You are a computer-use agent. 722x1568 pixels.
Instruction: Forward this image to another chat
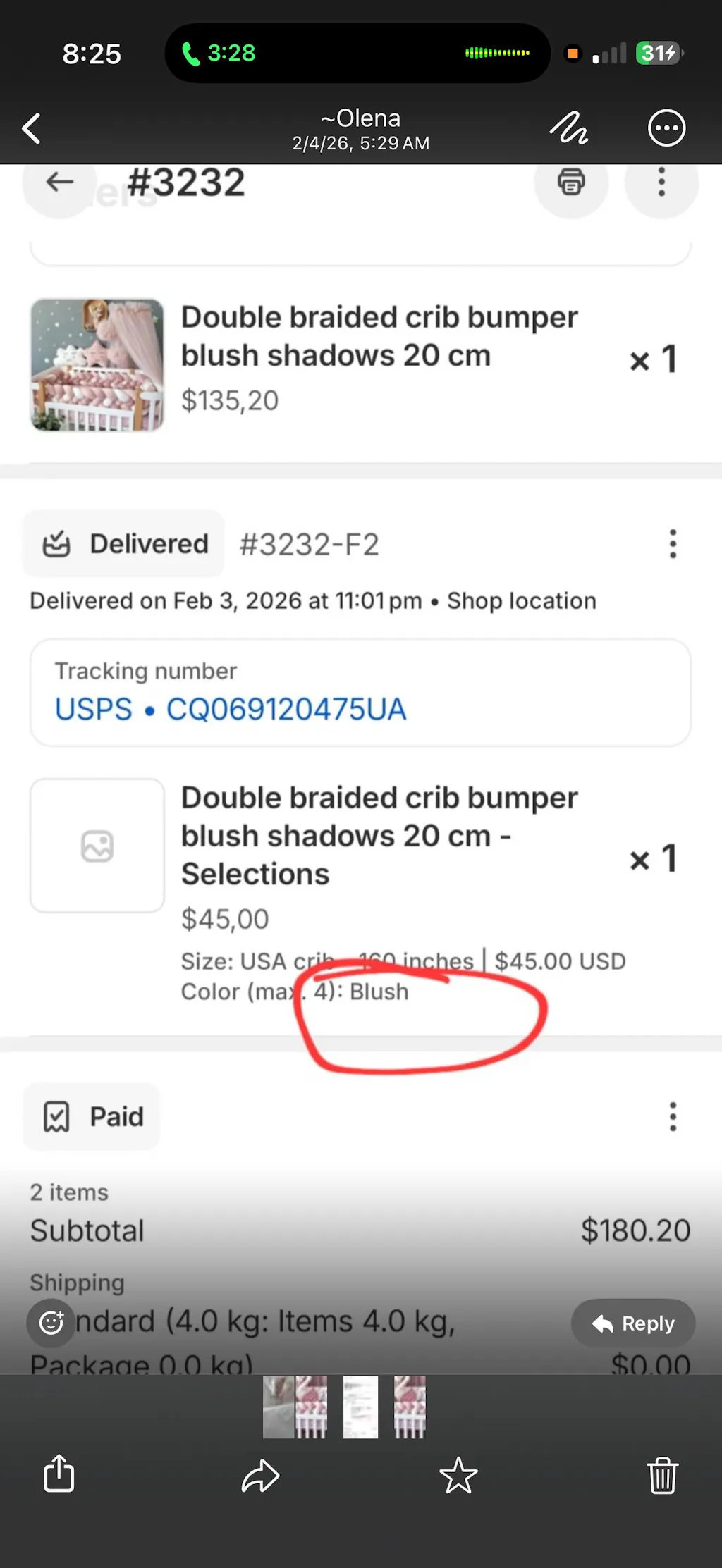(260, 1475)
